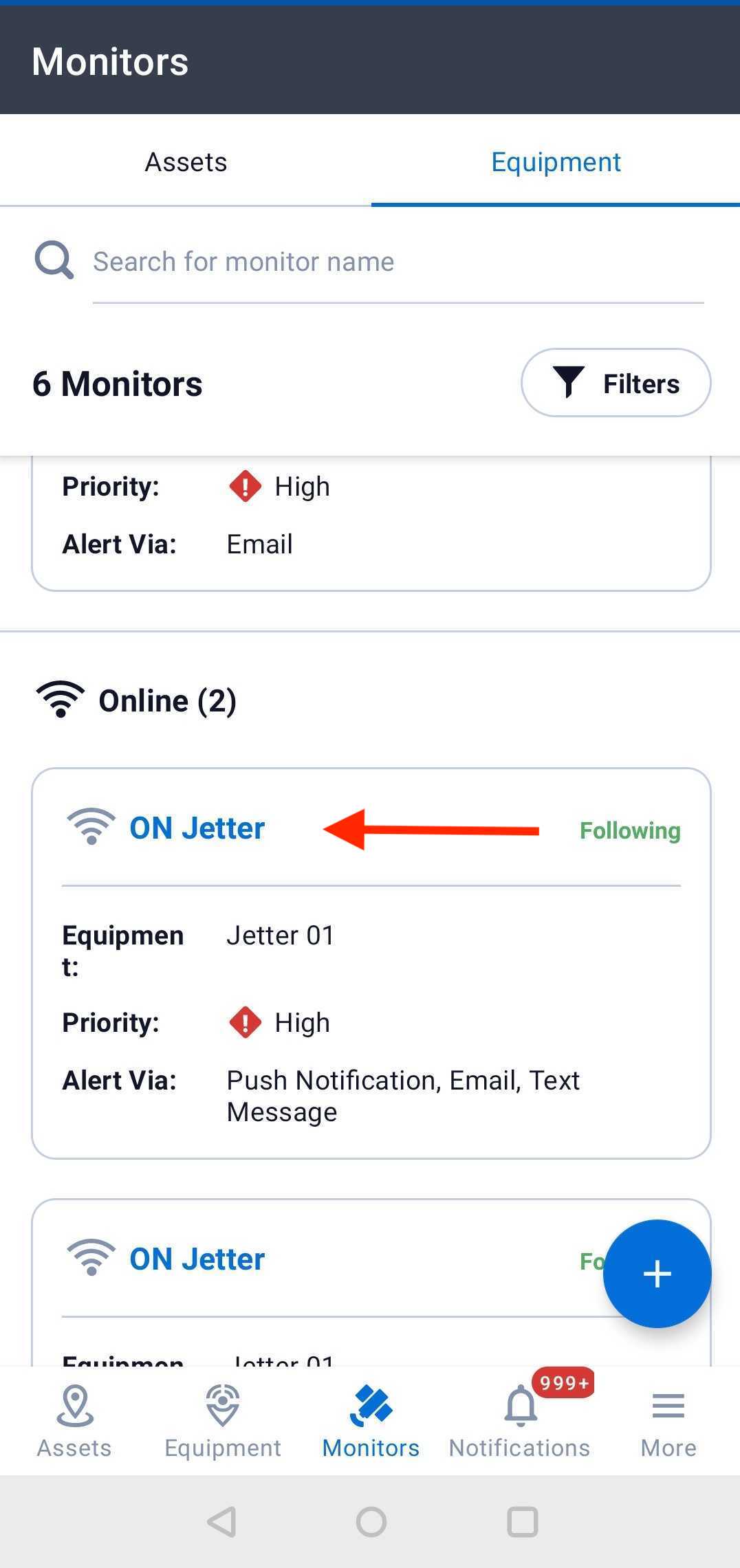Screen dimensions: 740x1568
Task: Open the Monitors bottom navigation item
Action: 371,1422
